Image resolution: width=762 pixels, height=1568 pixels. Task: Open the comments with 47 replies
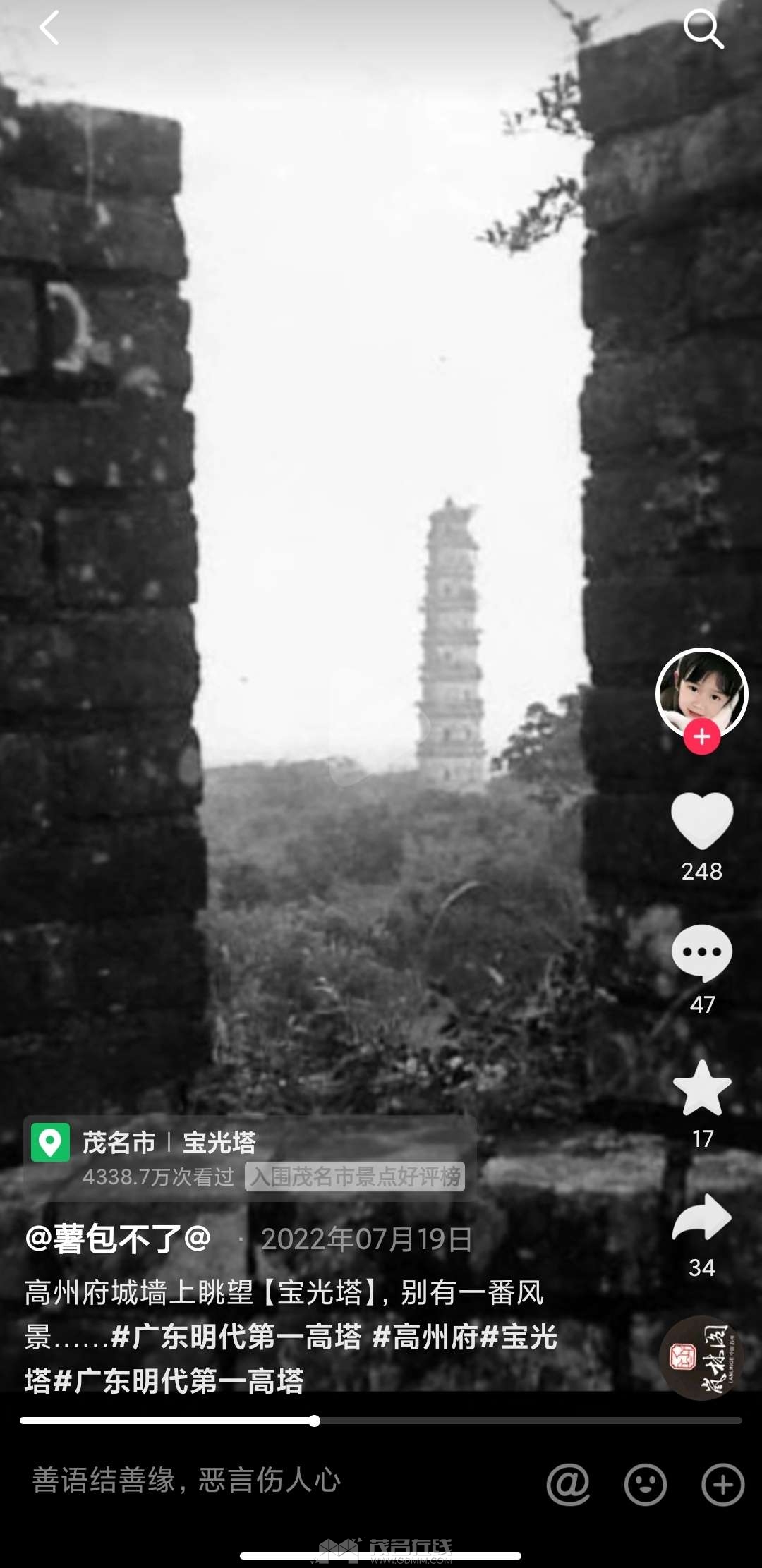[702, 954]
